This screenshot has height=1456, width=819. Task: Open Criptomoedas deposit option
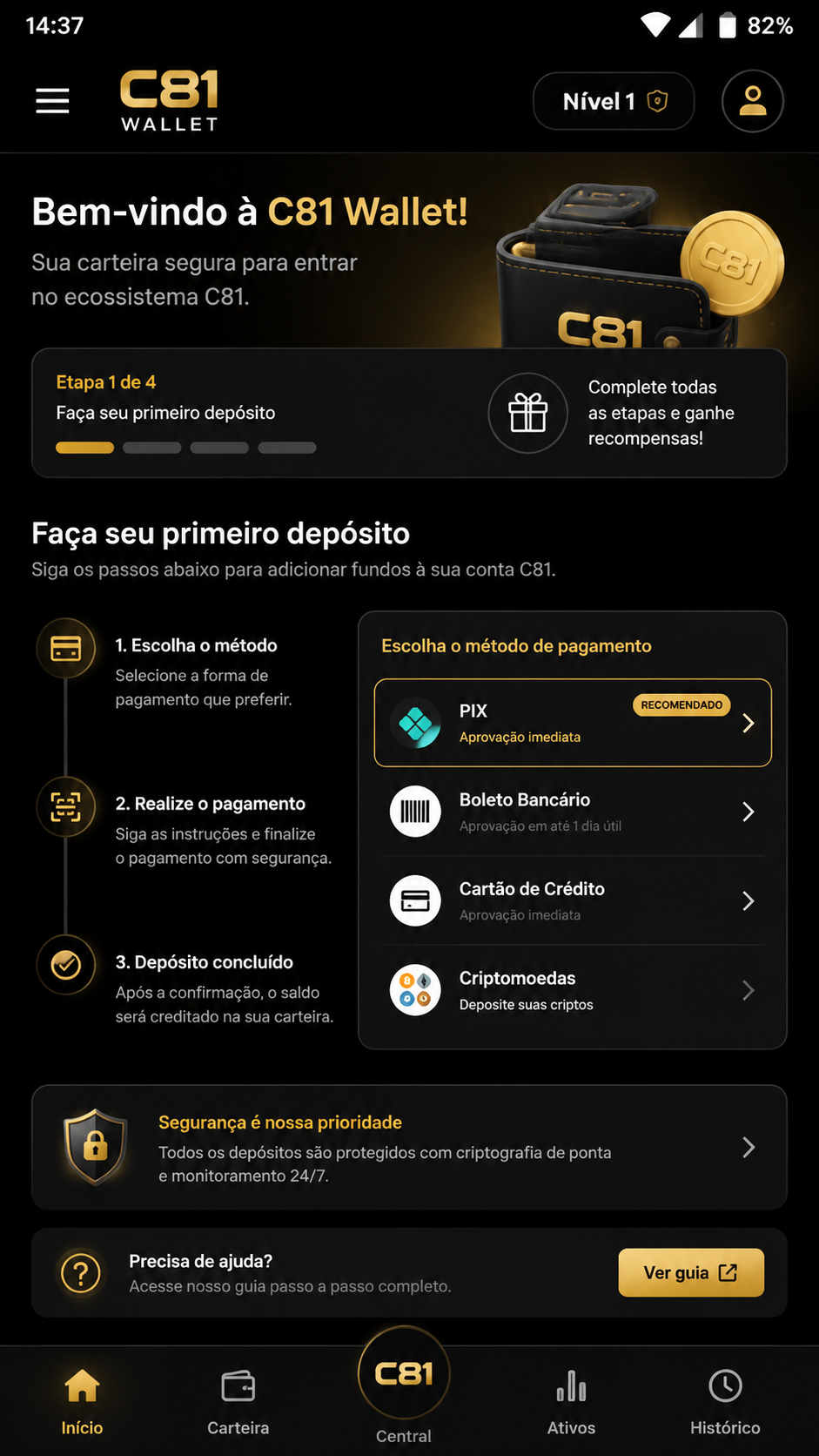573,990
